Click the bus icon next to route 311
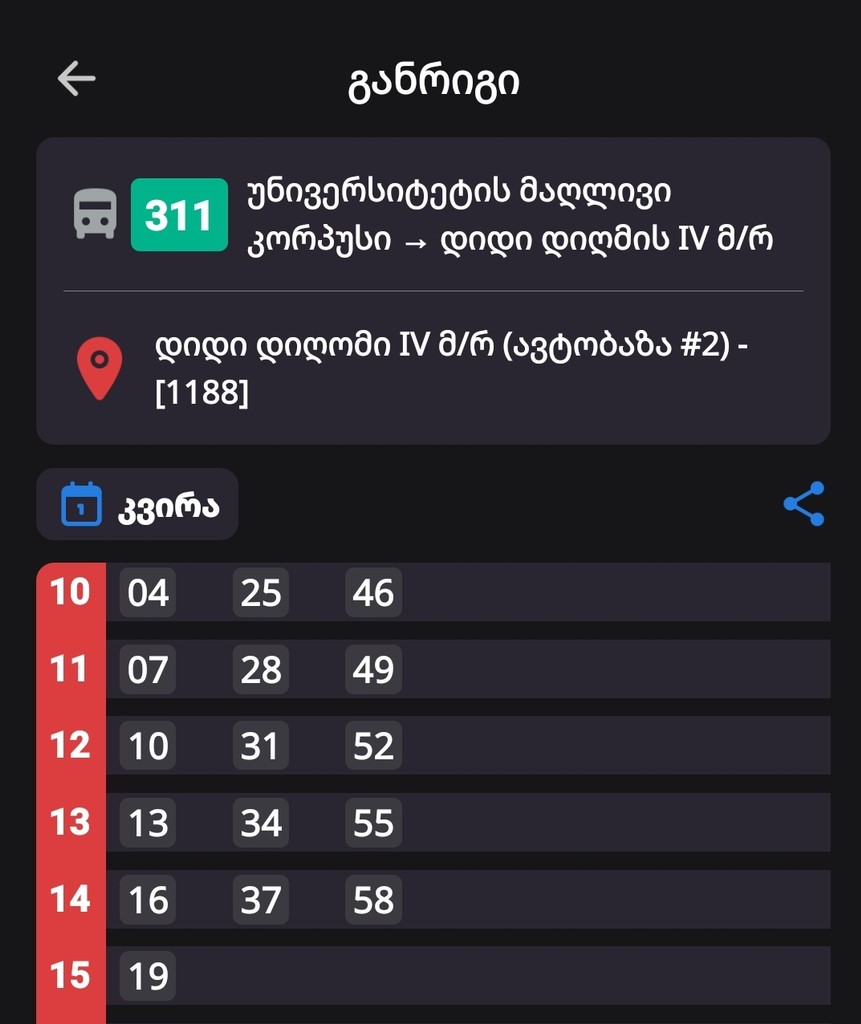This screenshot has width=861, height=1024. [x=94, y=213]
